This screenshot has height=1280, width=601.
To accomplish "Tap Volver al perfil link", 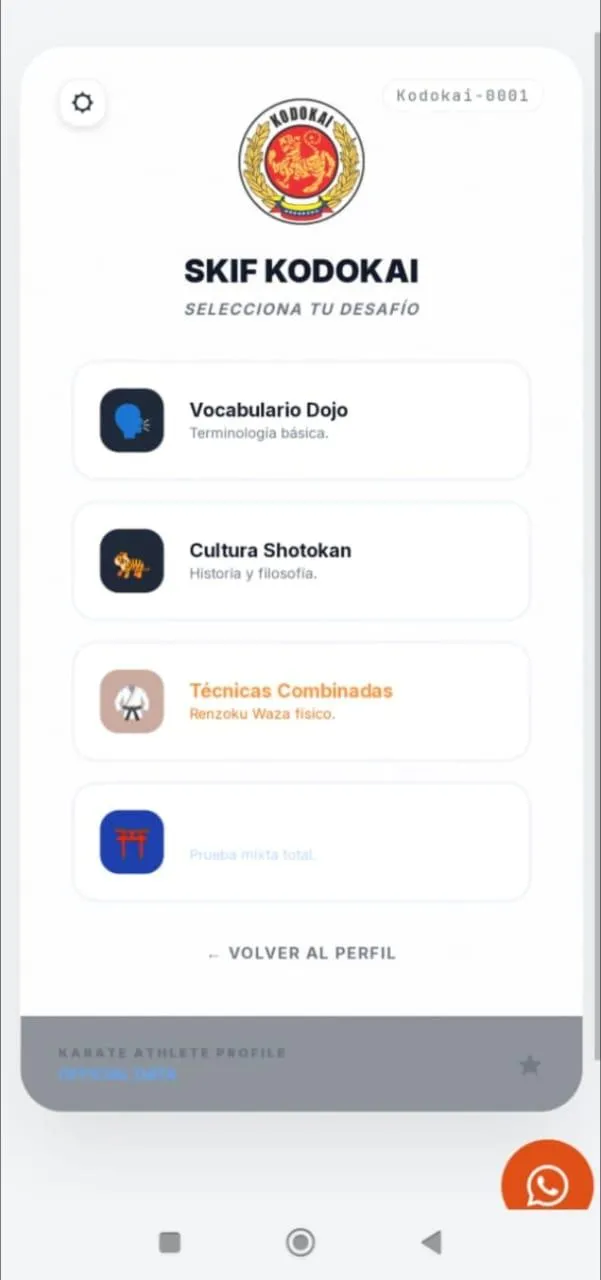I will coord(301,953).
